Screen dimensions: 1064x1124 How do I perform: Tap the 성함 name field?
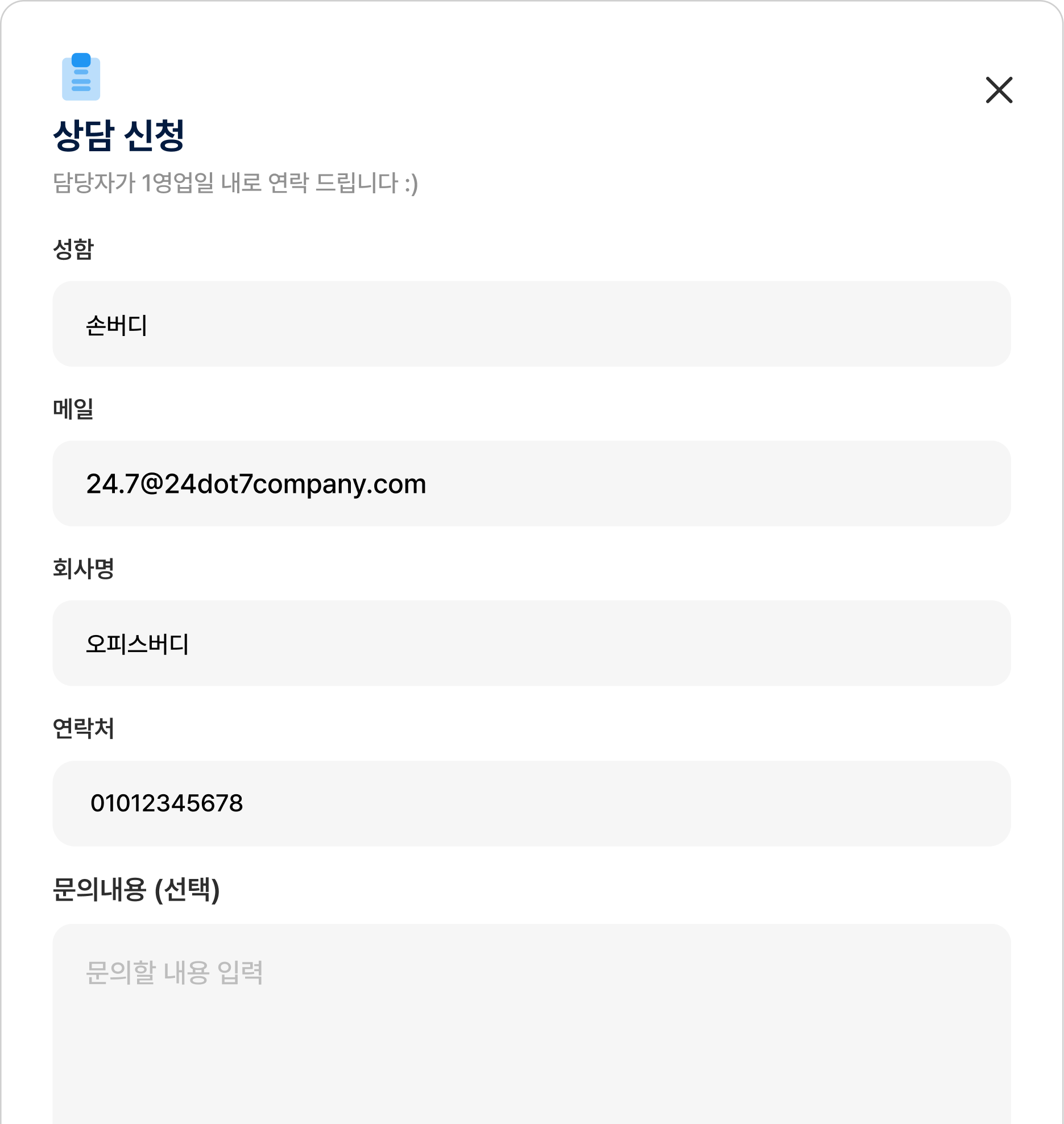pyautogui.click(x=531, y=324)
